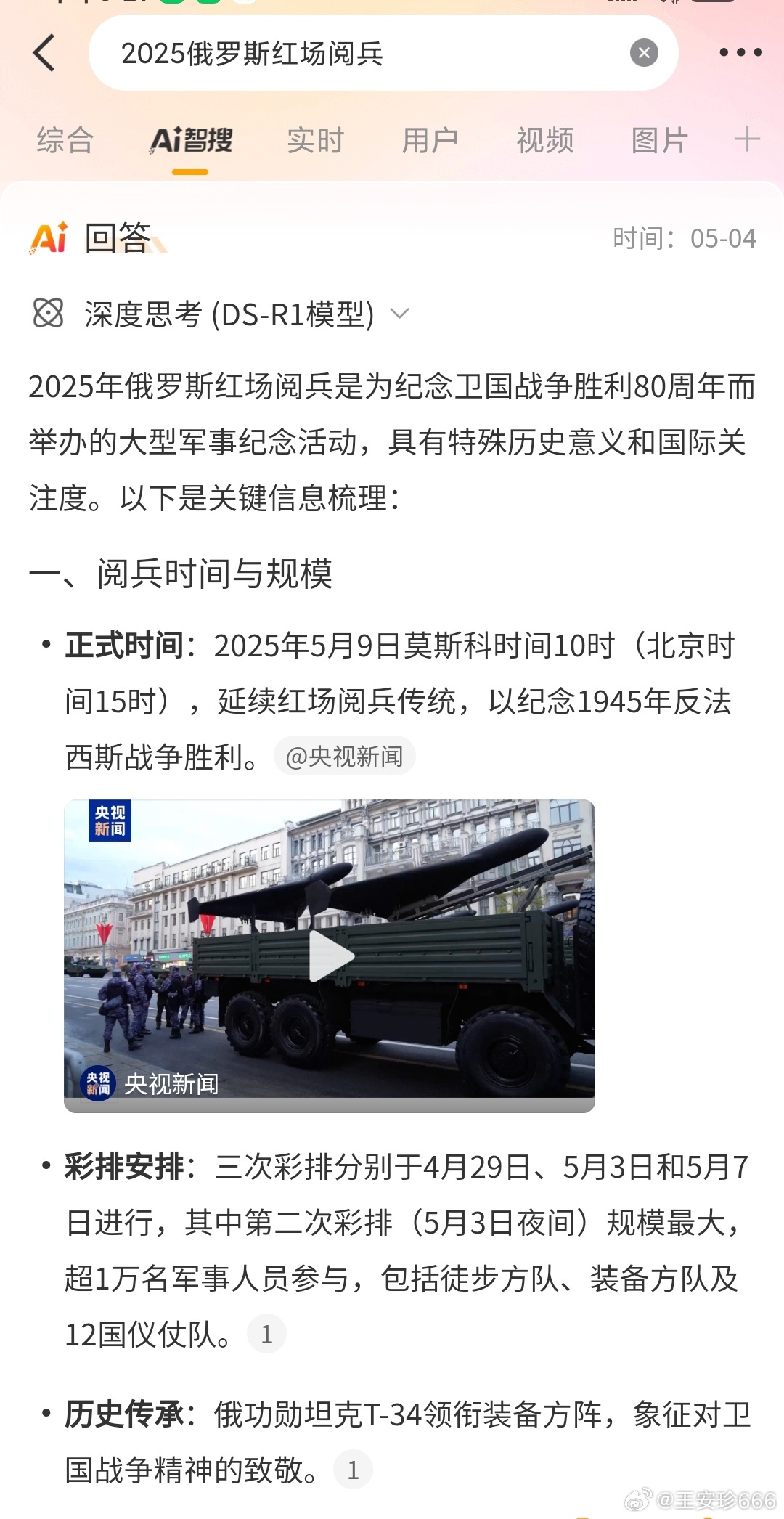
Task: Open the 视频 tab
Action: click(544, 140)
